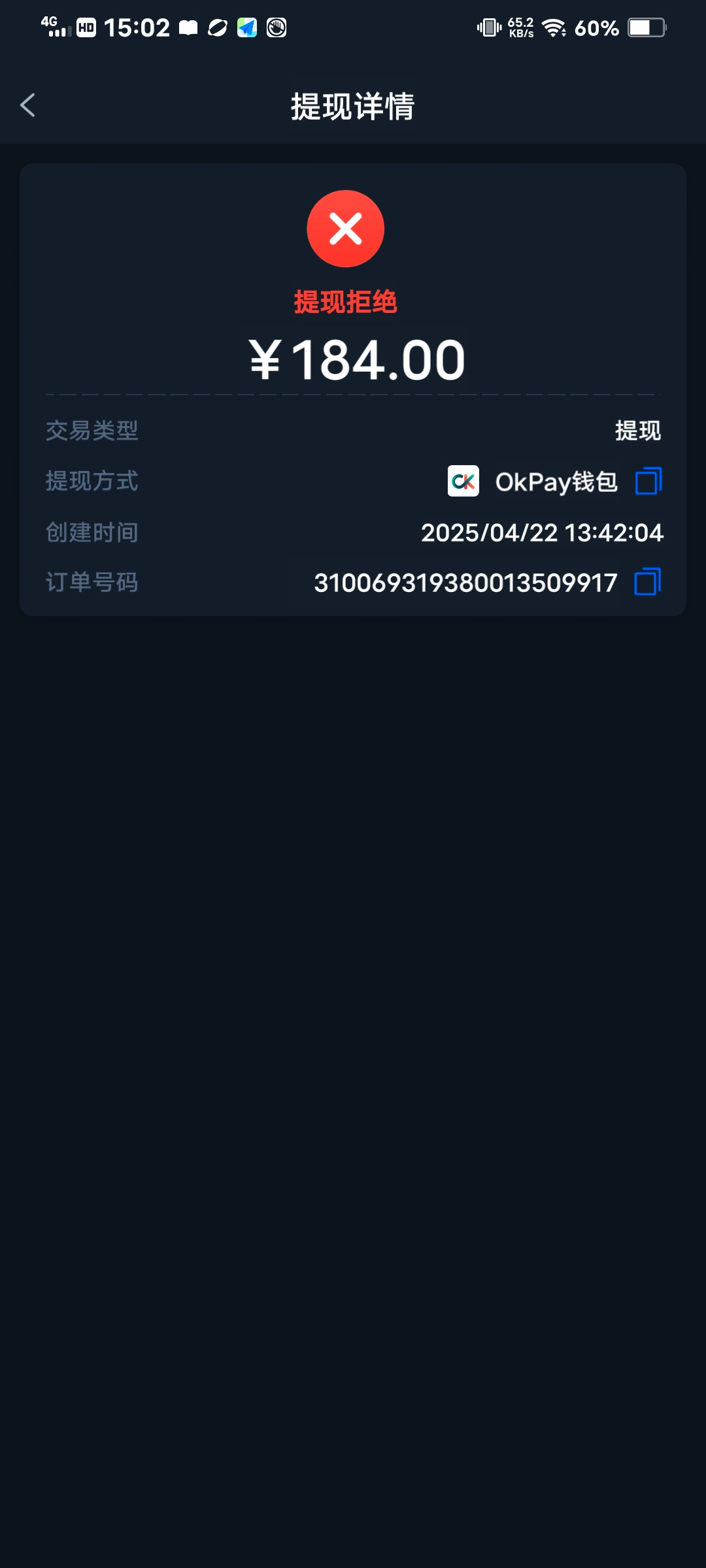Copy the order number 310069319380013509917

[x=648, y=582]
